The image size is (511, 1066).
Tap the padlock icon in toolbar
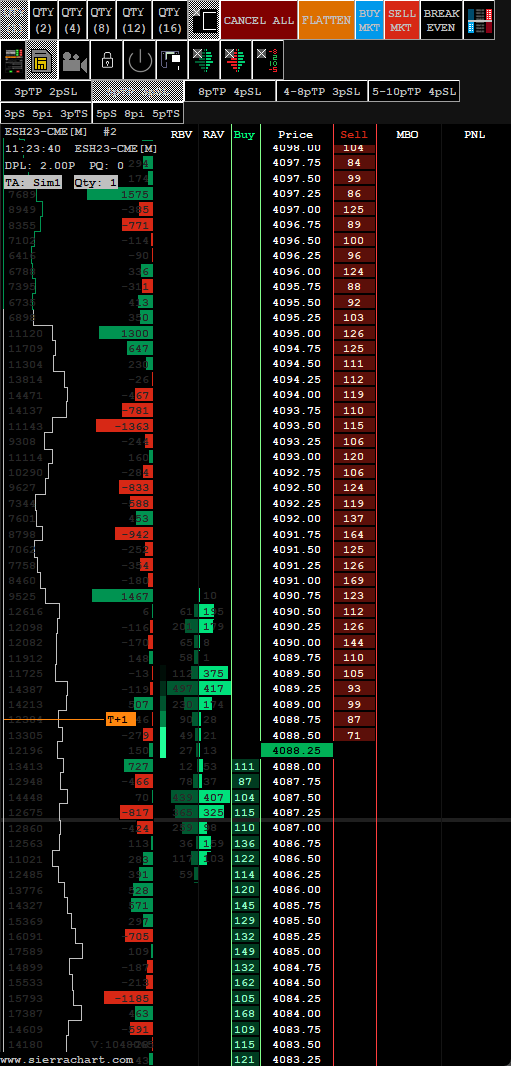[x=107, y=61]
